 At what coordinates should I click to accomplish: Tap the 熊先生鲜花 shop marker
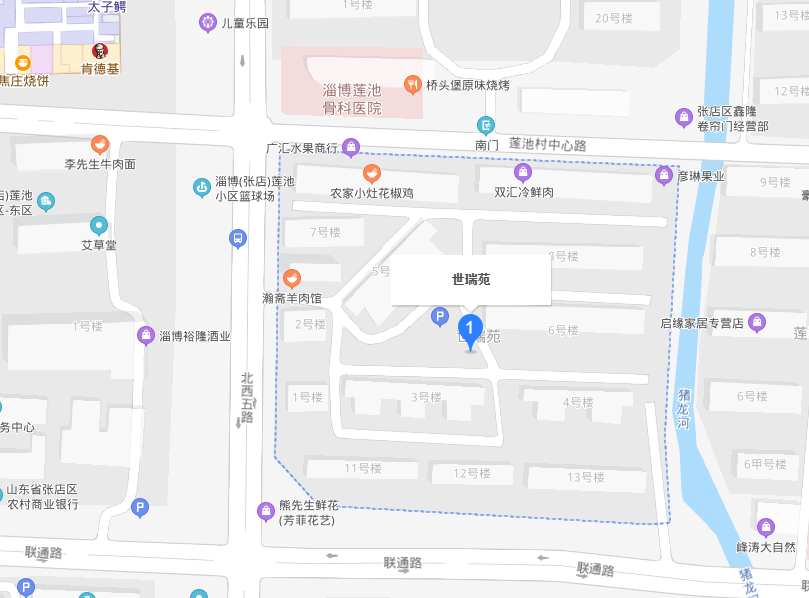[x=266, y=512]
